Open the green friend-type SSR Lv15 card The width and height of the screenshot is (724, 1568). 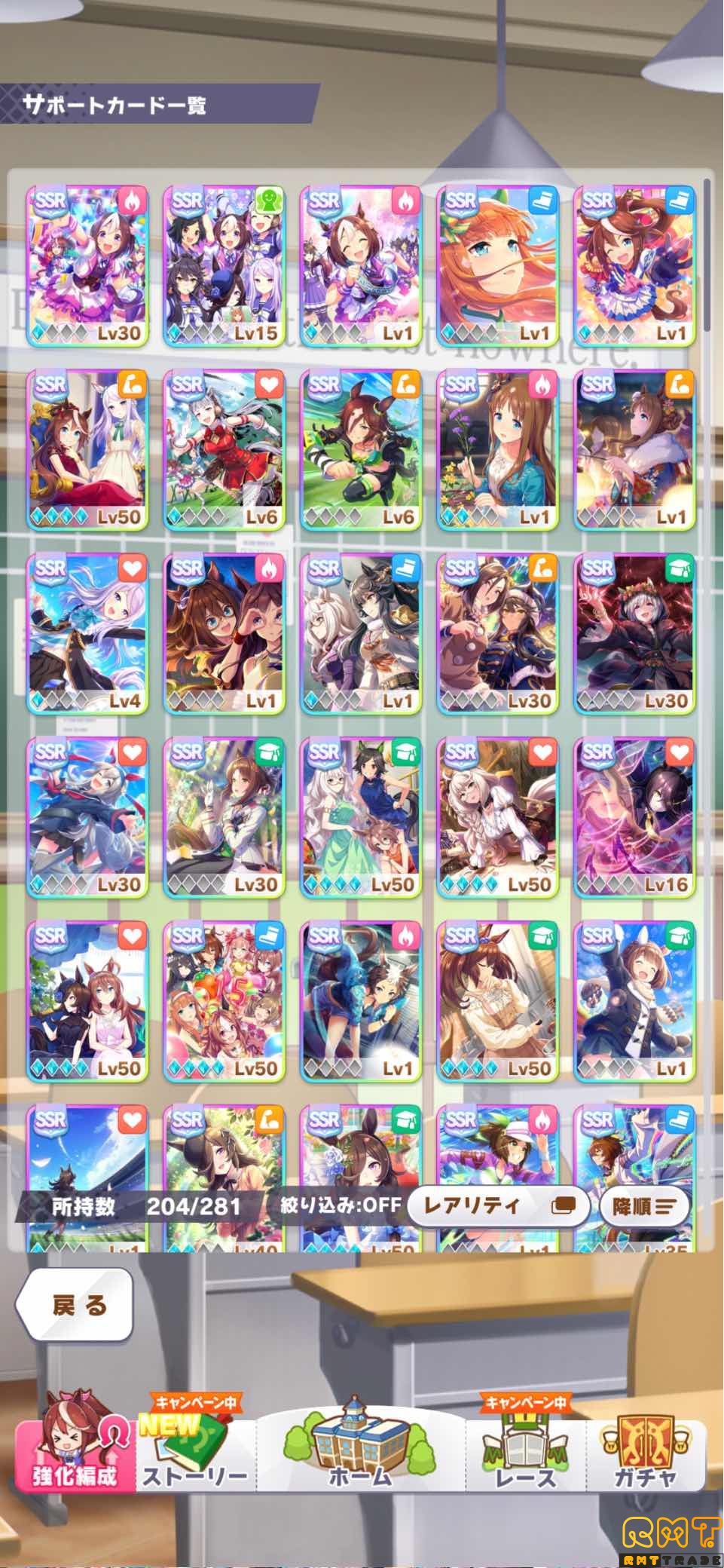click(x=225, y=266)
